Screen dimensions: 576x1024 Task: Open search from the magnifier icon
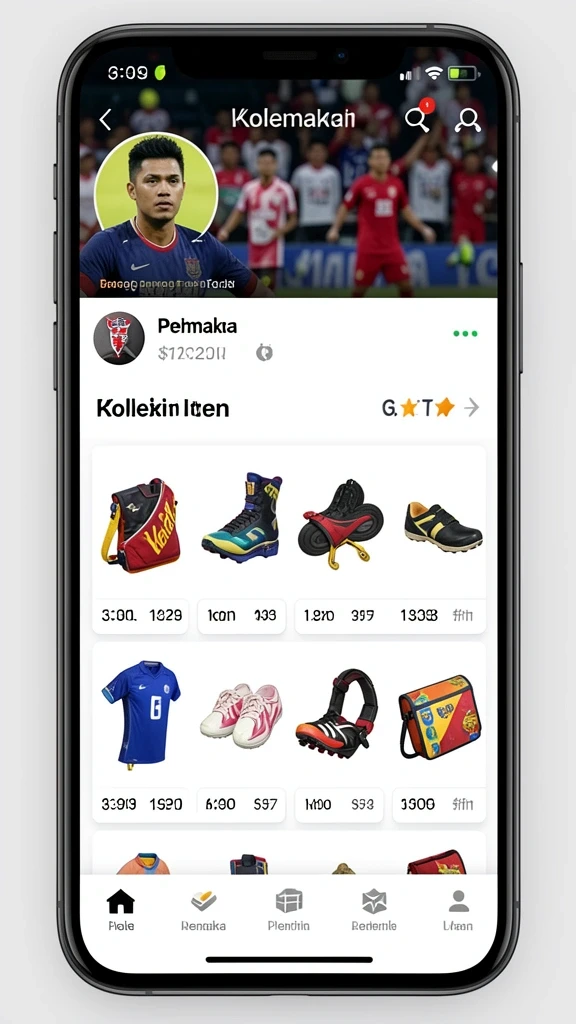point(417,120)
